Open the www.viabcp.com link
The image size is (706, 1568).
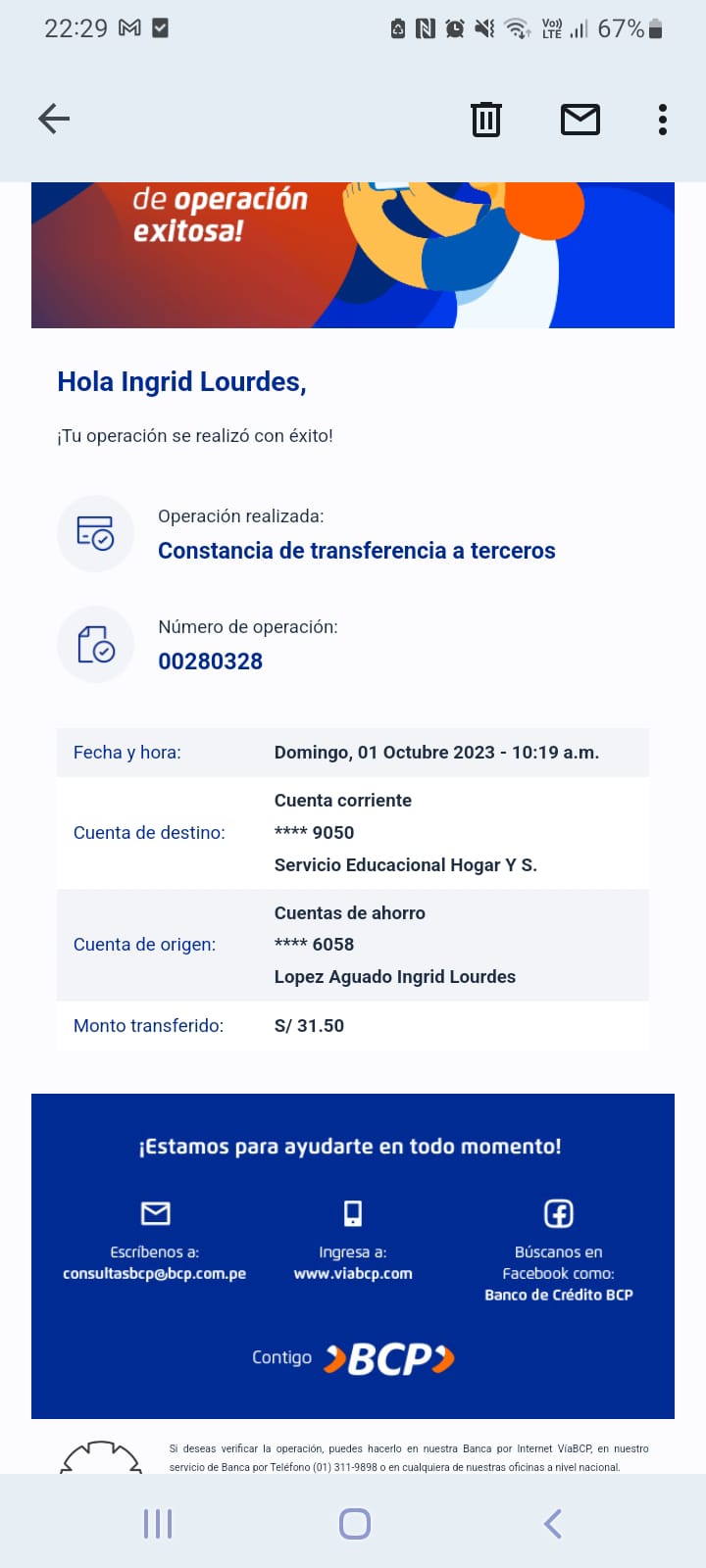353,1273
